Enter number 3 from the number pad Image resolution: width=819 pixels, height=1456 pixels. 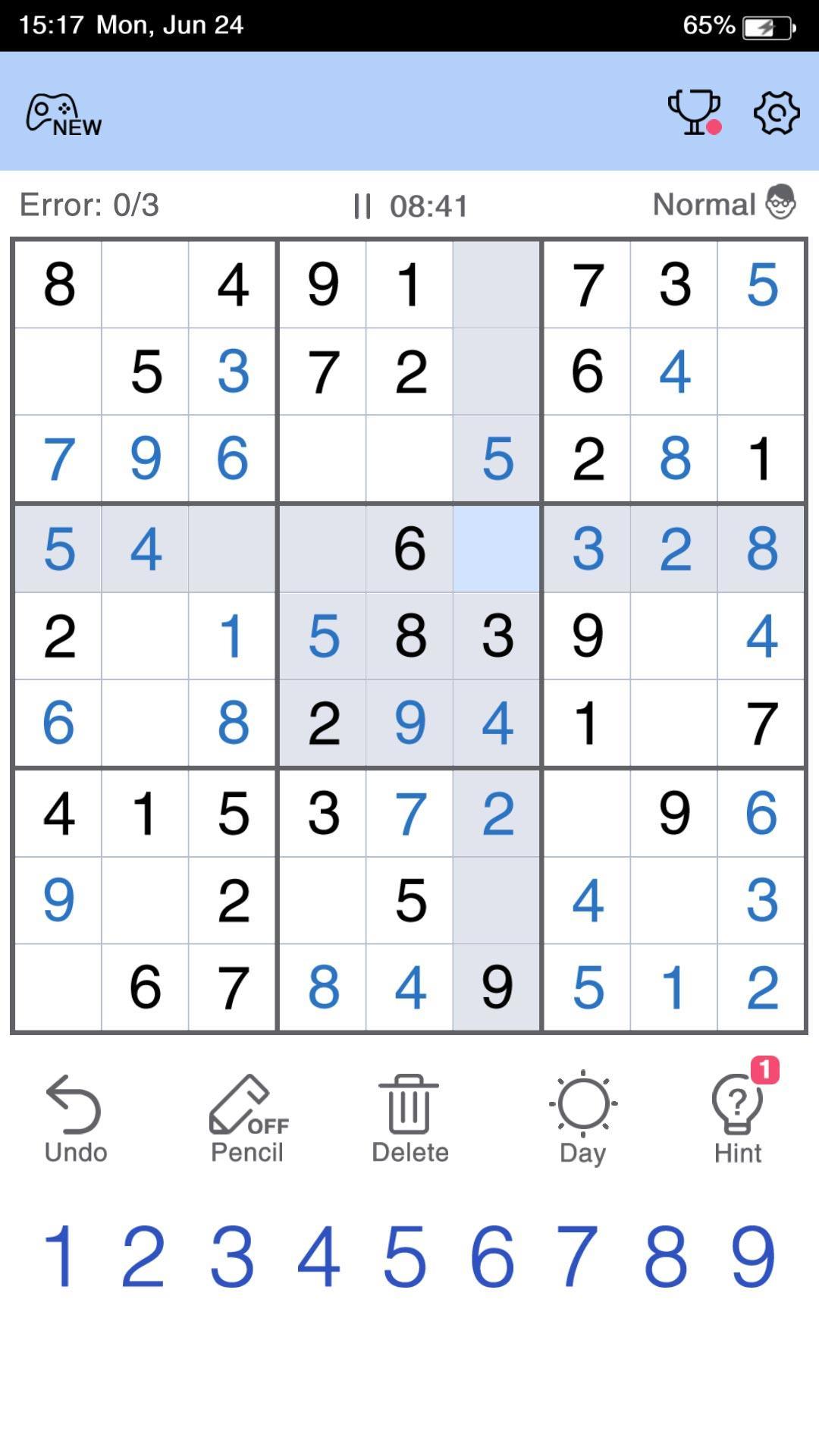coord(232,1257)
